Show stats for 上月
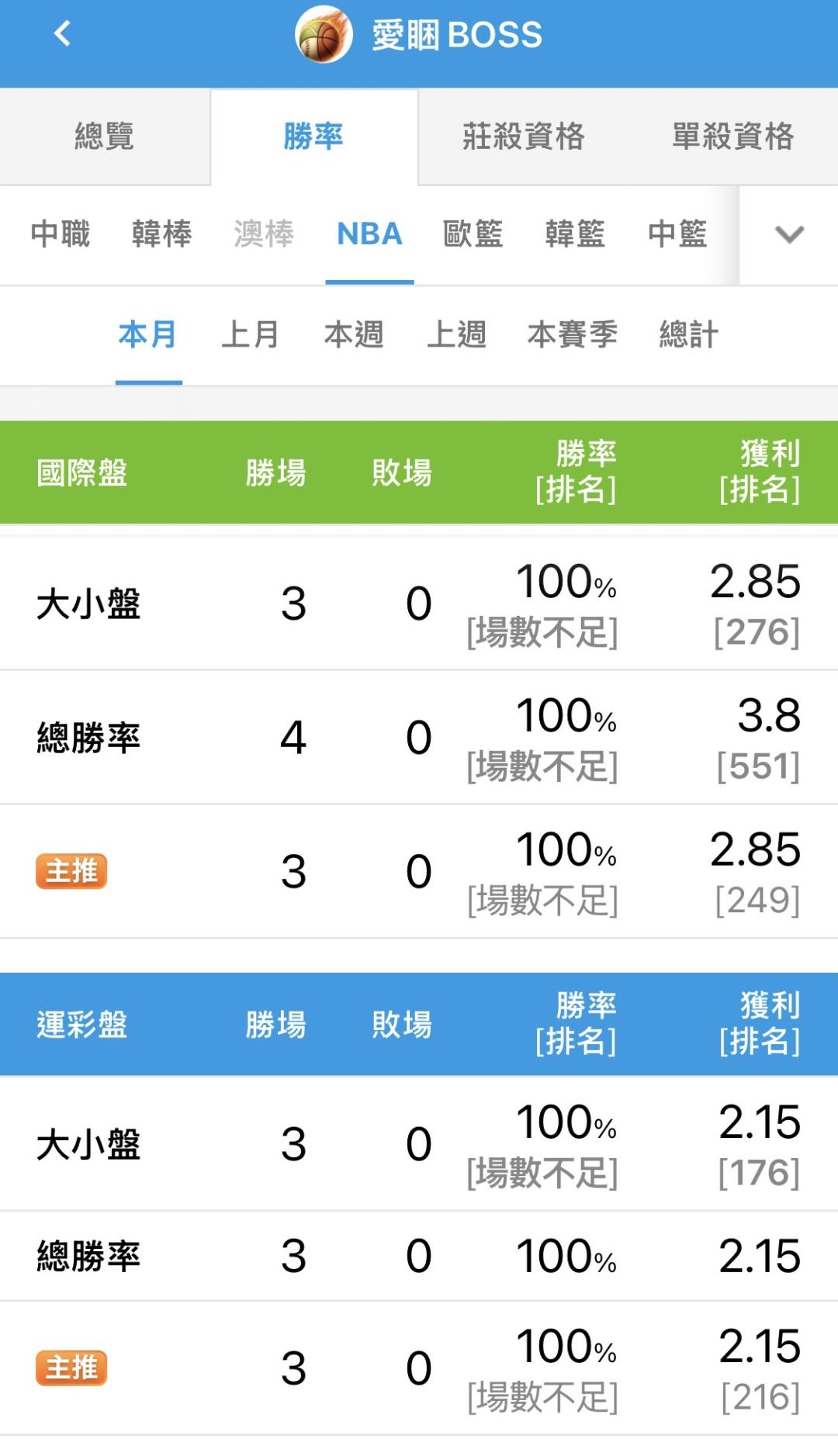Viewport: 838px width, 1456px height. coord(251,334)
